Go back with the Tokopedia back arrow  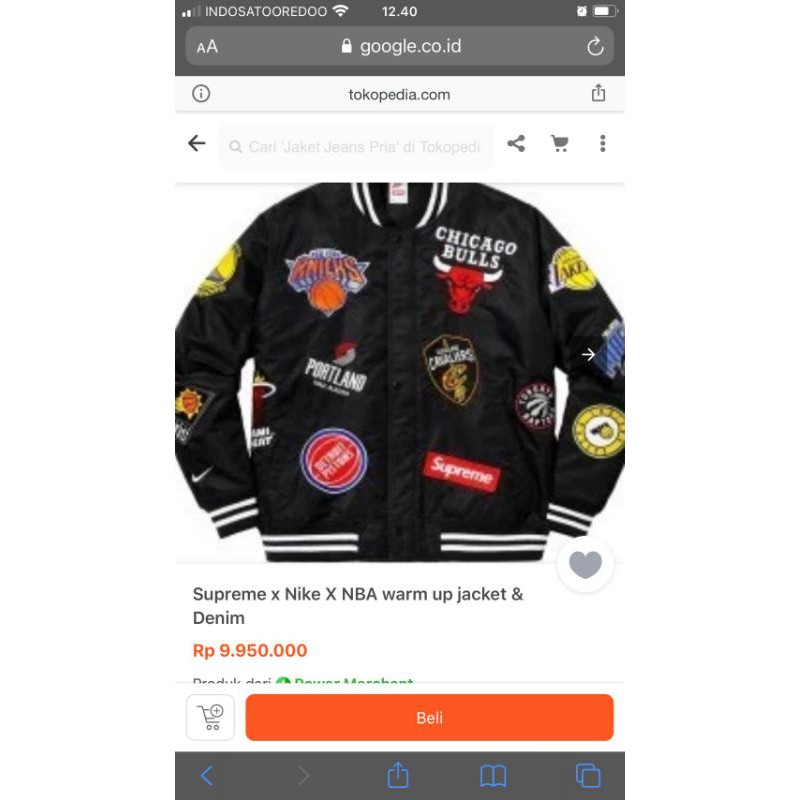coord(197,144)
